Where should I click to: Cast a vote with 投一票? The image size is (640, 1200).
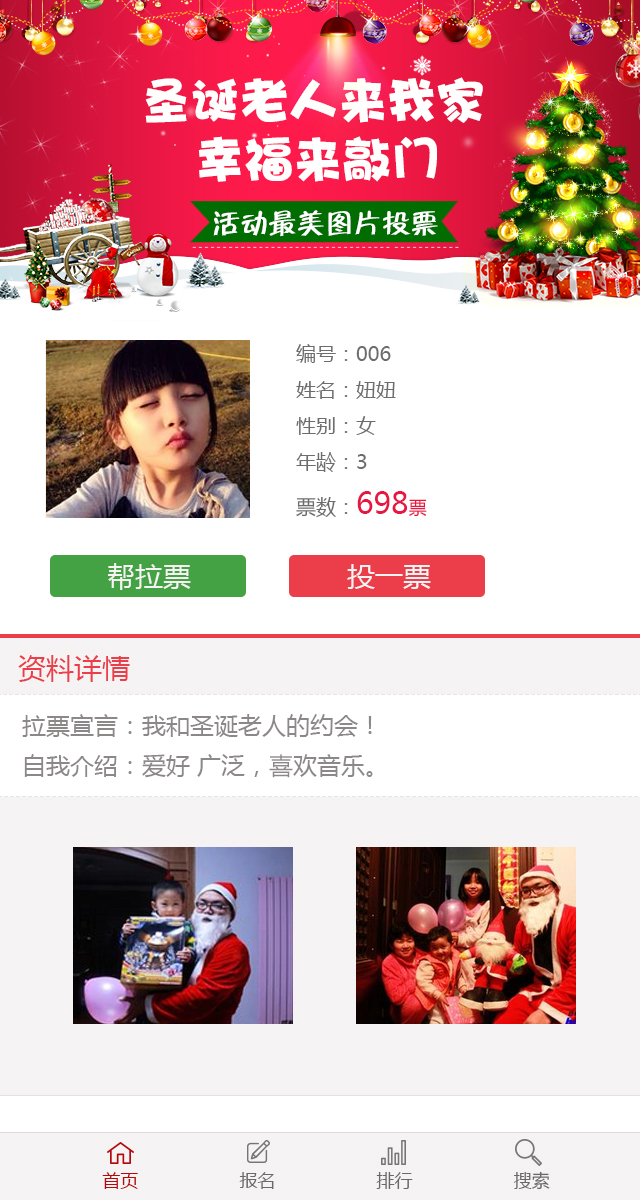pyautogui.click(x=387, y=576)
